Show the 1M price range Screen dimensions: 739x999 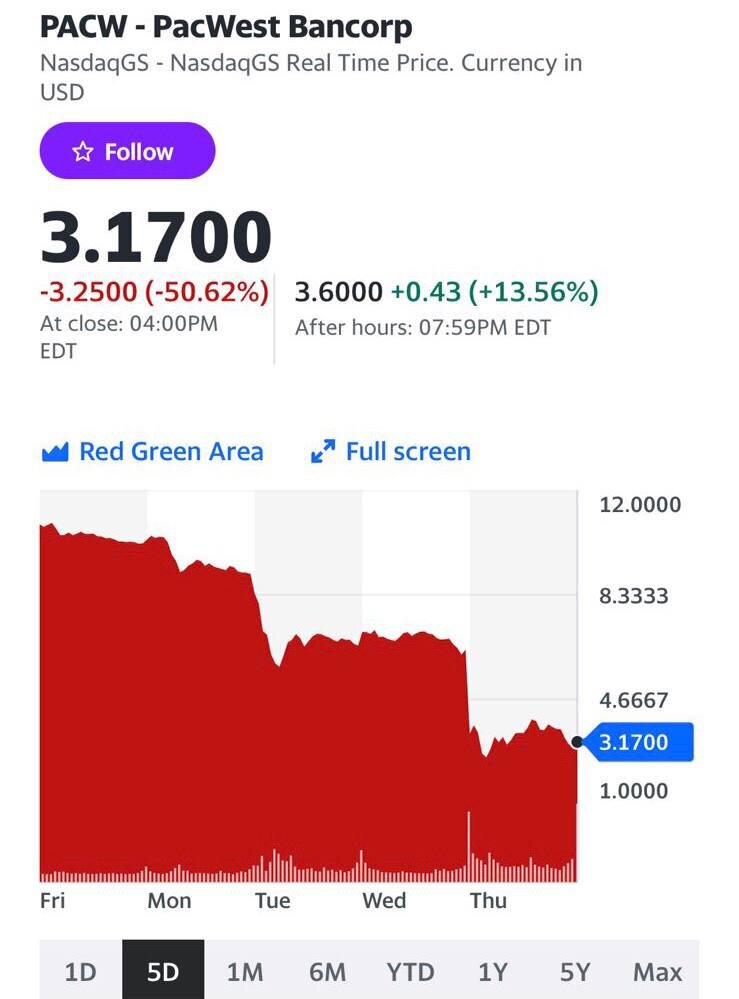point(245,972)
